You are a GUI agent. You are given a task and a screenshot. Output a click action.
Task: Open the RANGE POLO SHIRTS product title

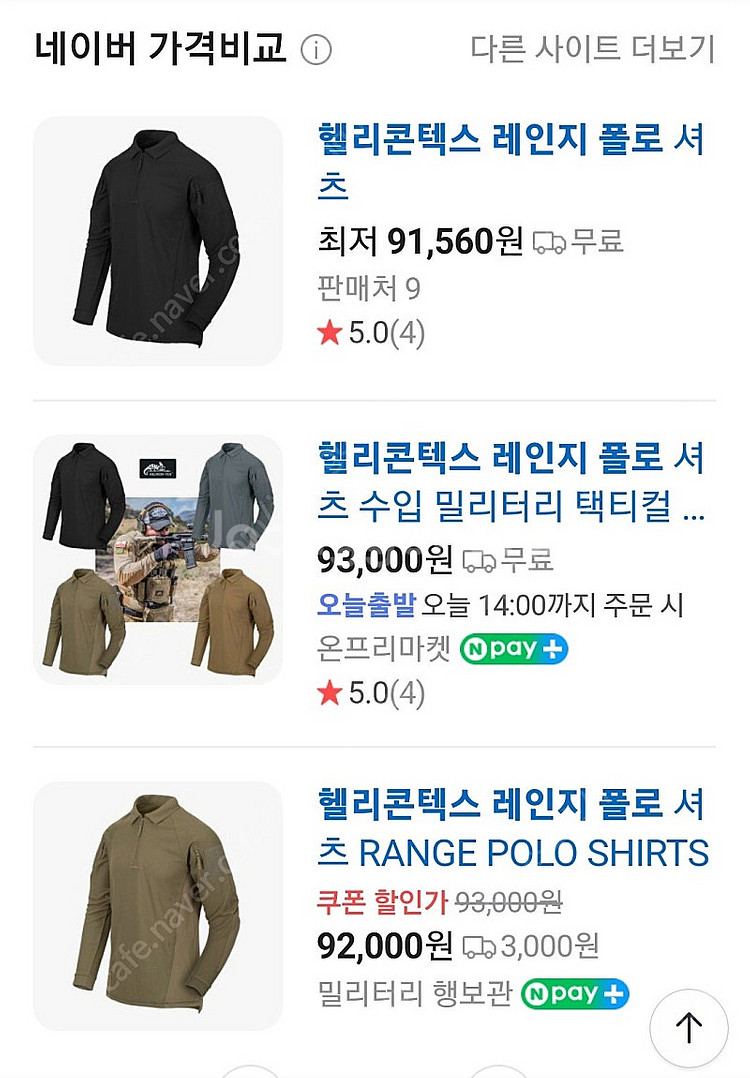[512, 829]
